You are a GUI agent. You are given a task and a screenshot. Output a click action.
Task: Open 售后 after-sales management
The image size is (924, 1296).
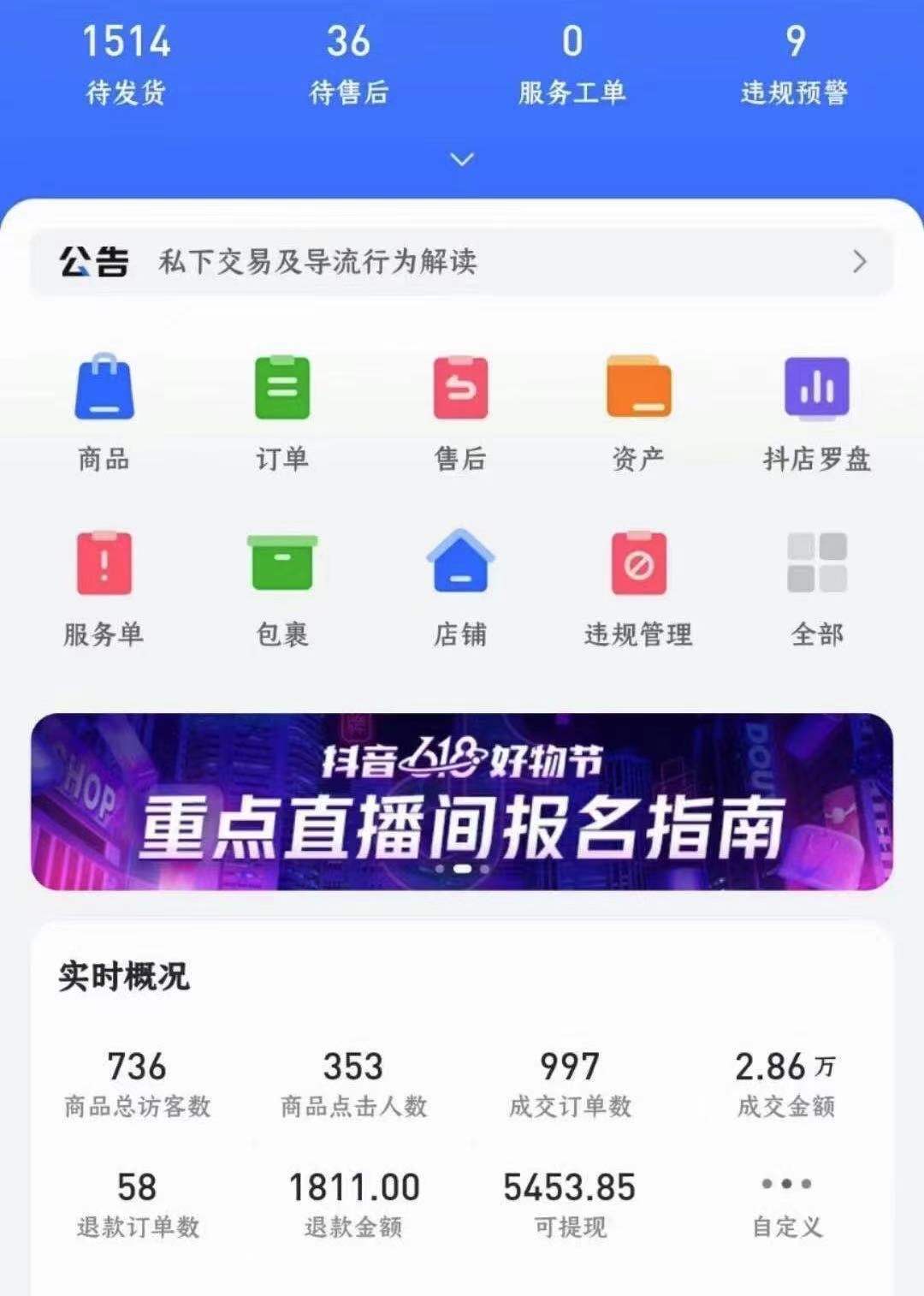460,413
